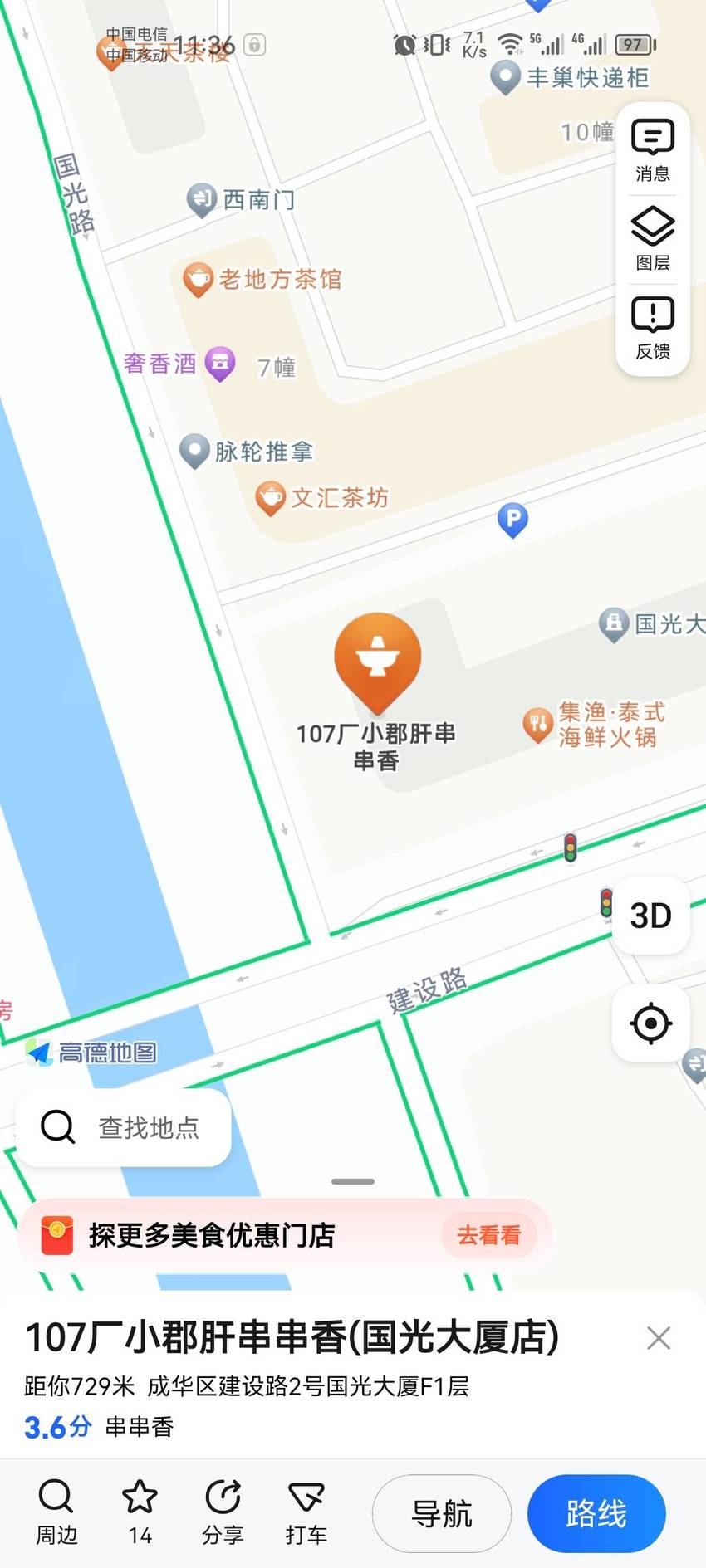Recenter the map on my location
Screen dimensions: 706x1568
coord(650,1023)
